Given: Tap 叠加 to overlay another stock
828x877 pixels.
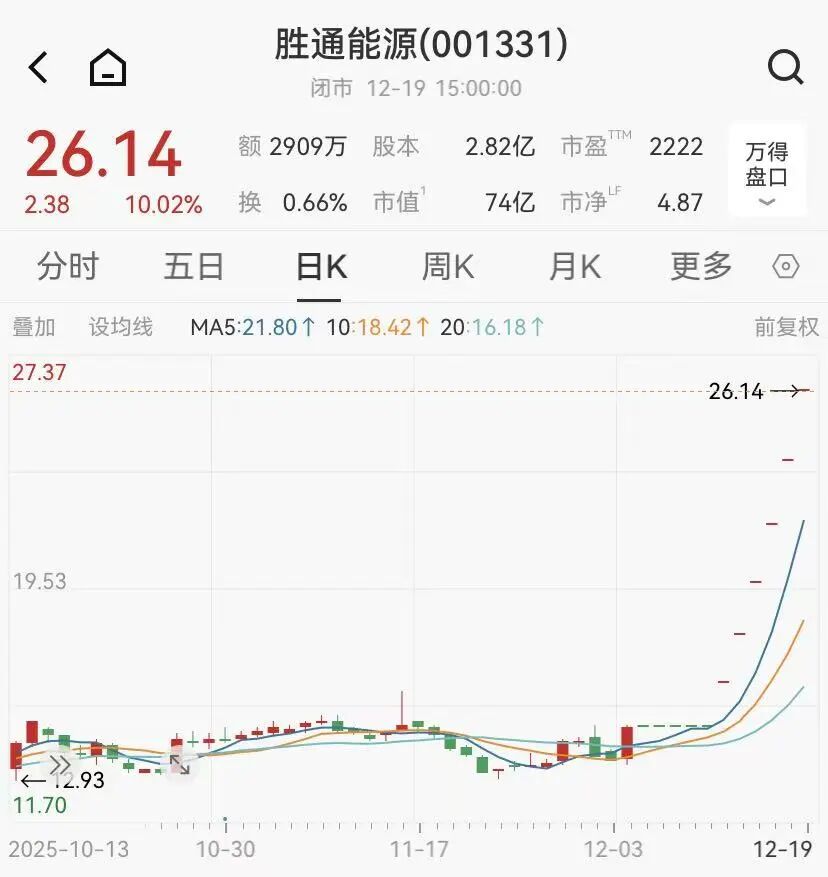Looking at the screenshot, I should point(34,327).
